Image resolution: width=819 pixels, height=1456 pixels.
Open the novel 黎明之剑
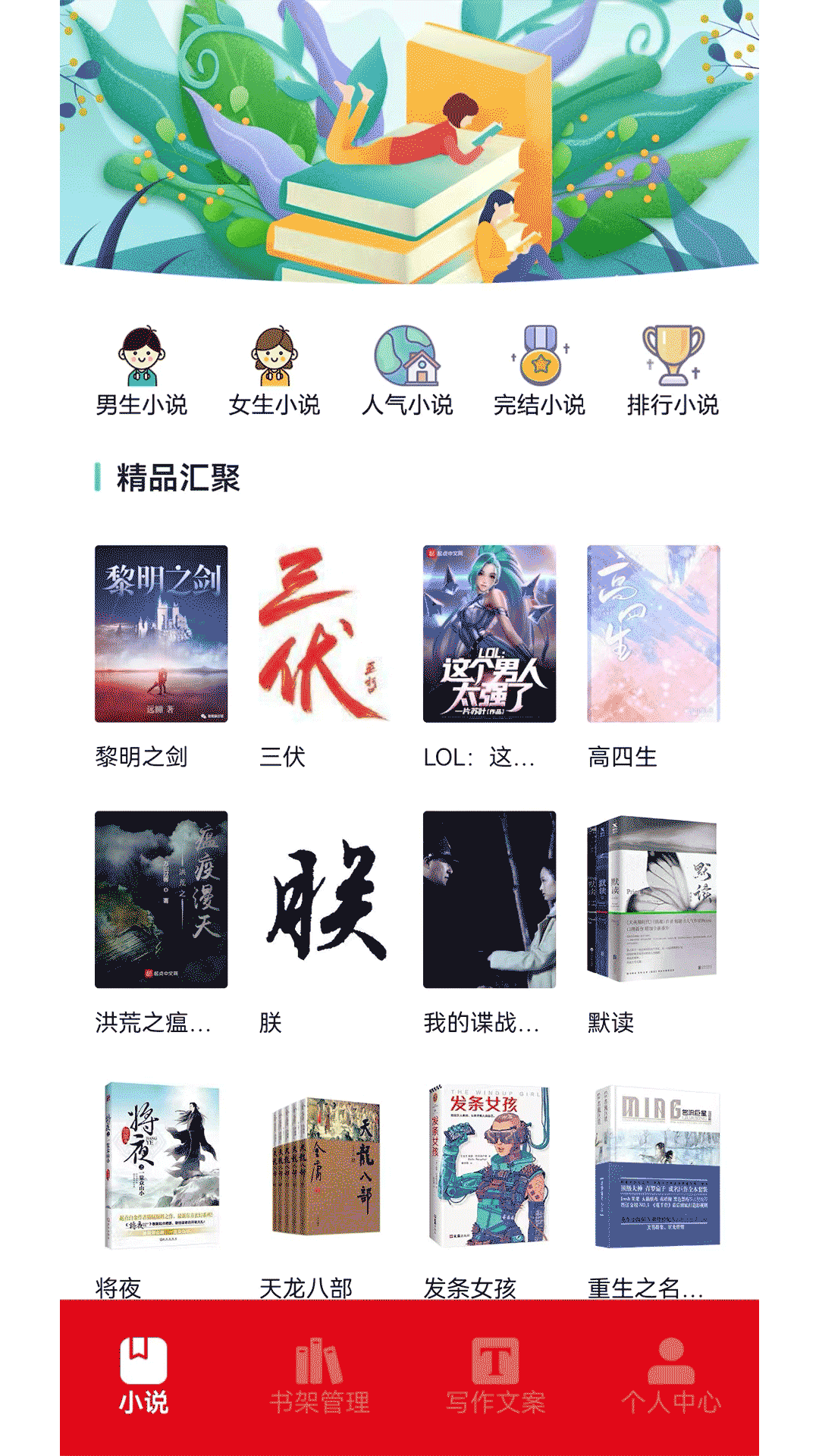pyautogui.click(x=159, y=635)
